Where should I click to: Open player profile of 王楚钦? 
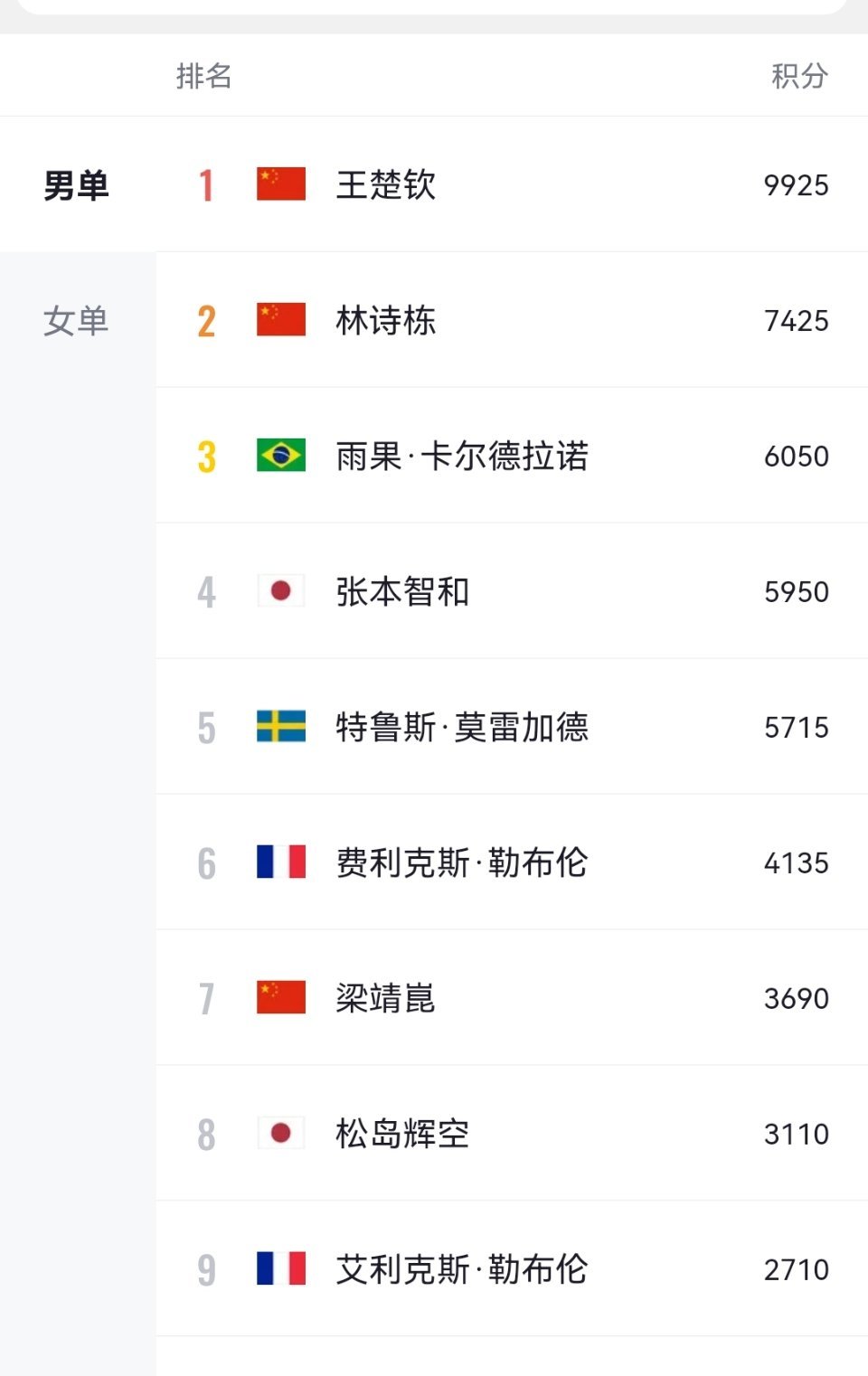pyautogui.click(x=386, y=184)
